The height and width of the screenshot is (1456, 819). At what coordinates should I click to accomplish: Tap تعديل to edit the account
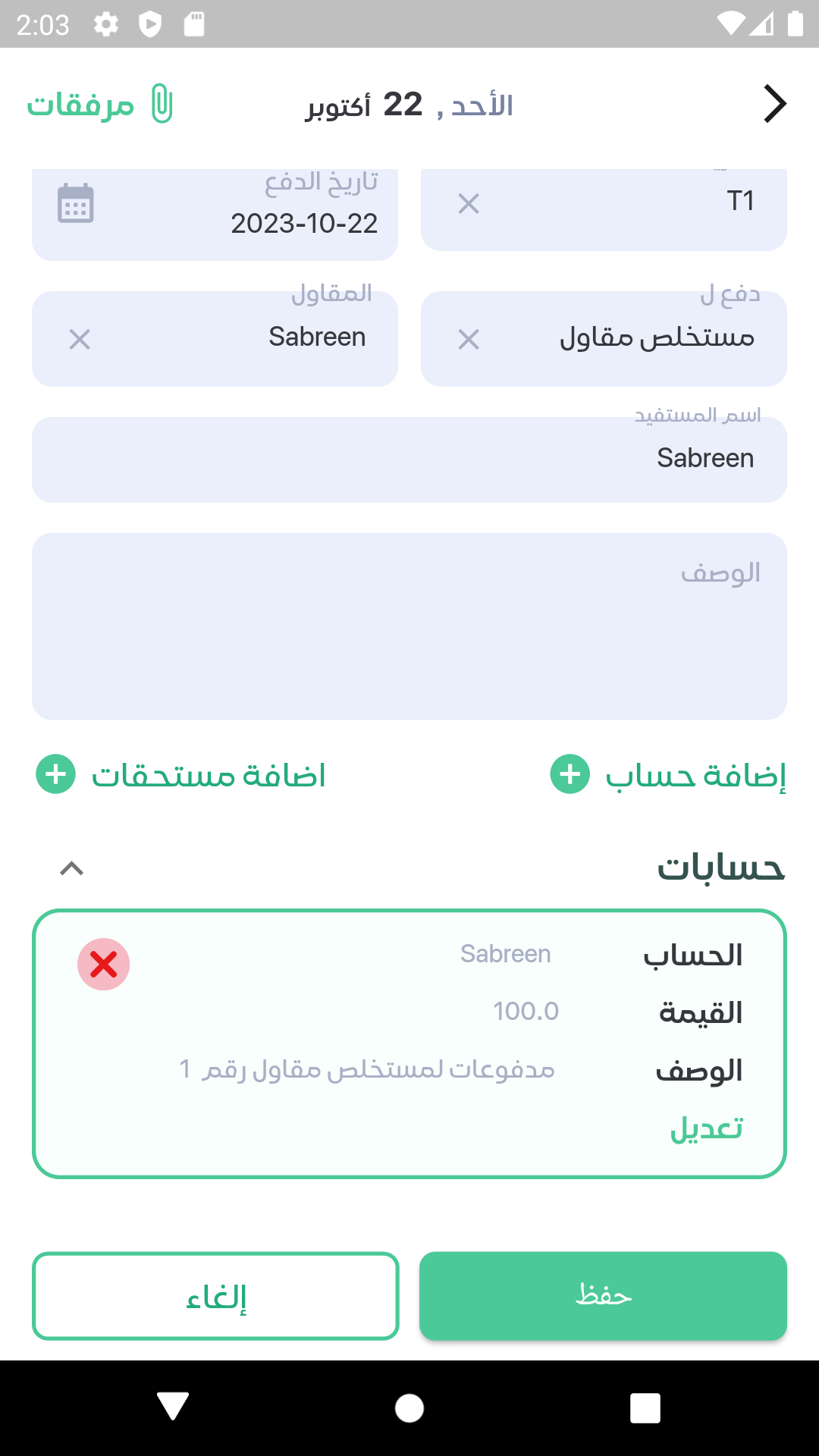pyautogui.click(x=706, y=1128)
